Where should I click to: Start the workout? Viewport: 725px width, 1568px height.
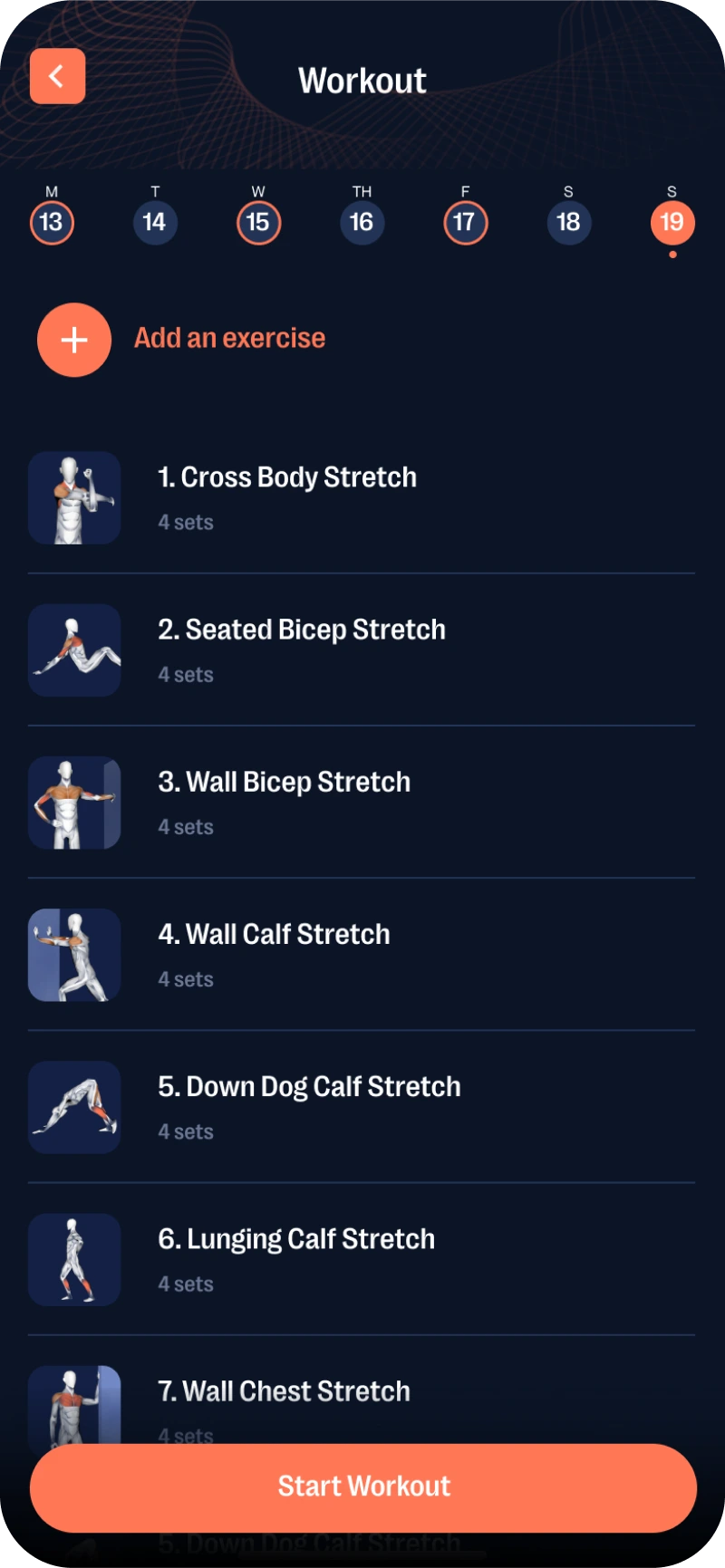coord(363,1487)
